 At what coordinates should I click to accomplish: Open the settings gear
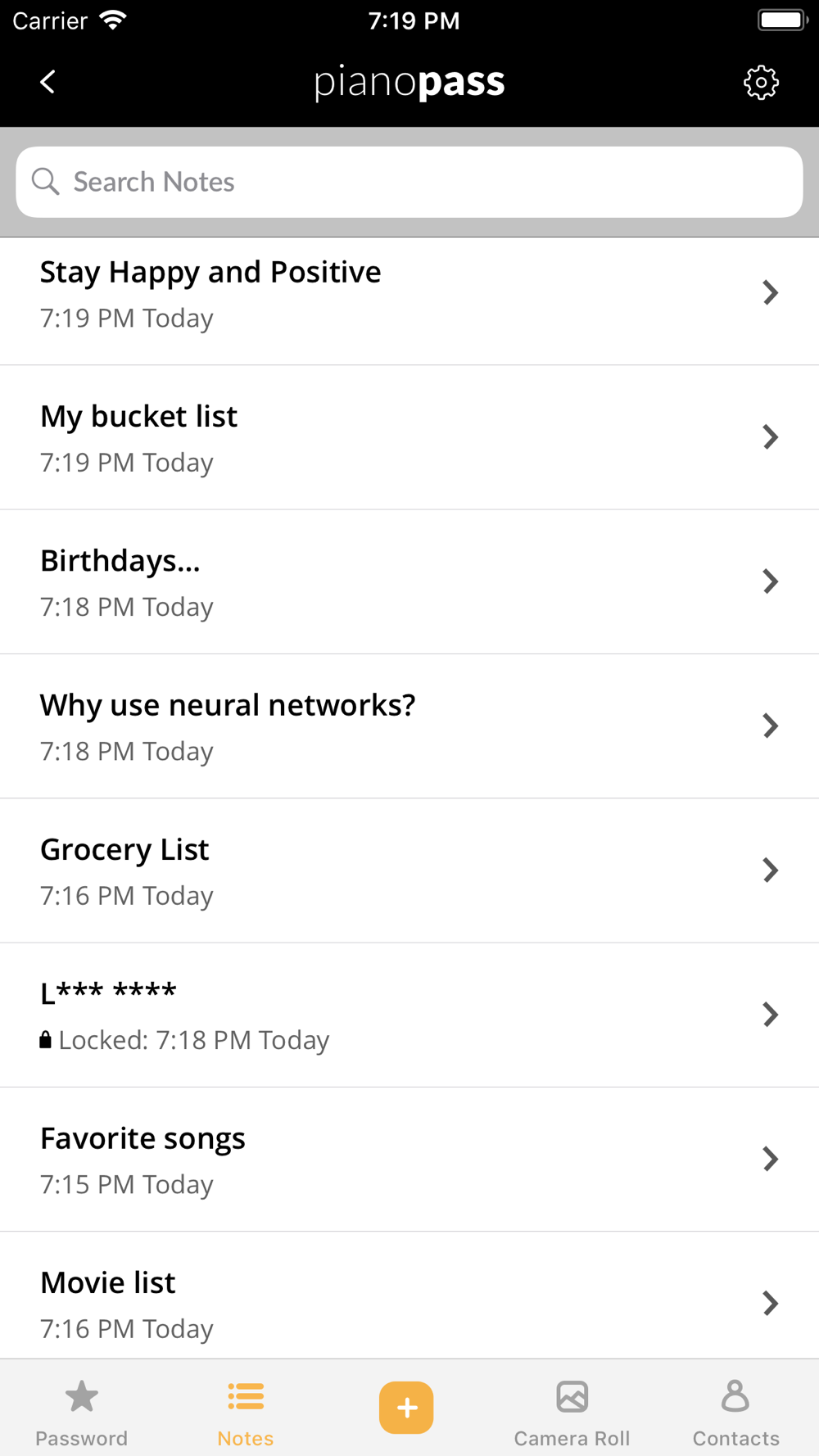pyautogui.click(x=761, y=83)
